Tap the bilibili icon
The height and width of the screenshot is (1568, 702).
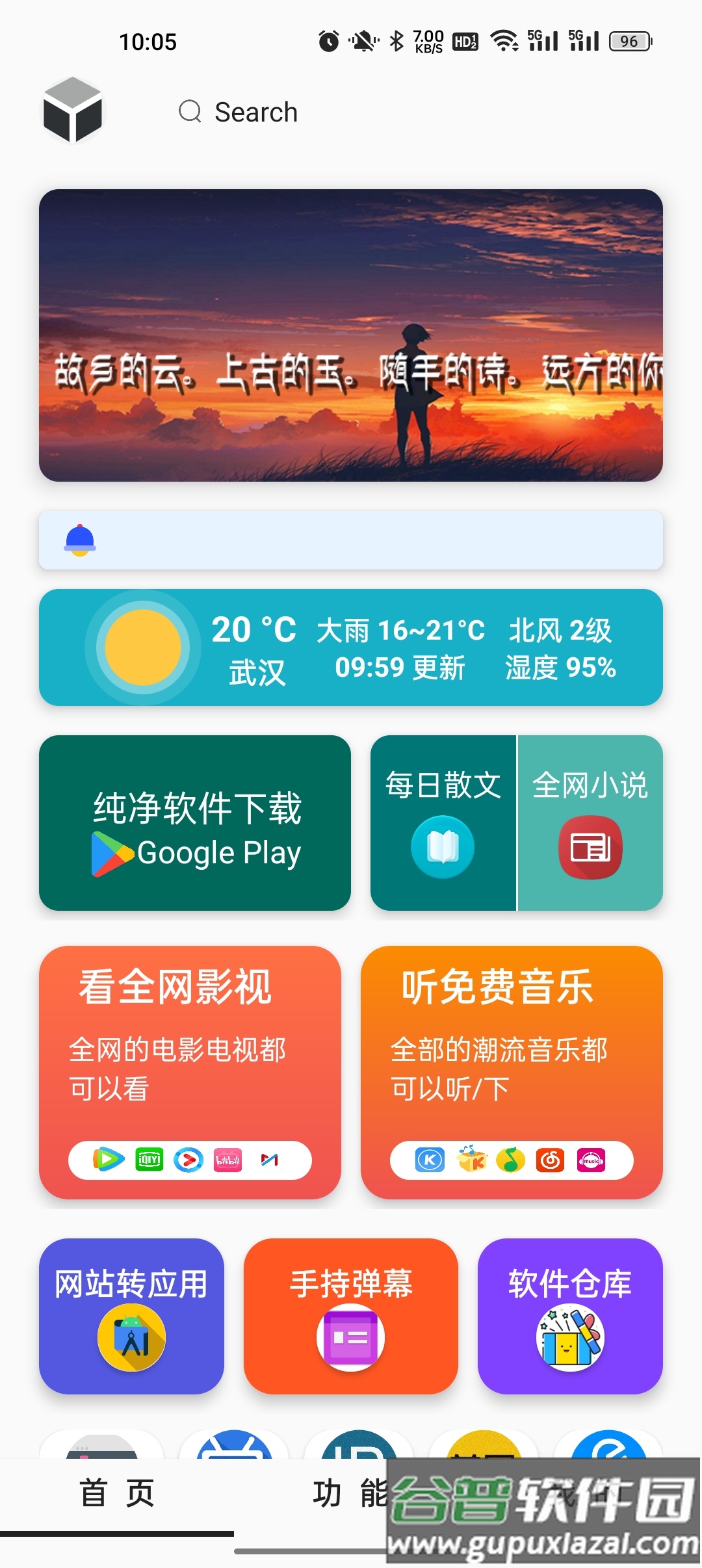pyautogui.click(x=229, y=1160)
